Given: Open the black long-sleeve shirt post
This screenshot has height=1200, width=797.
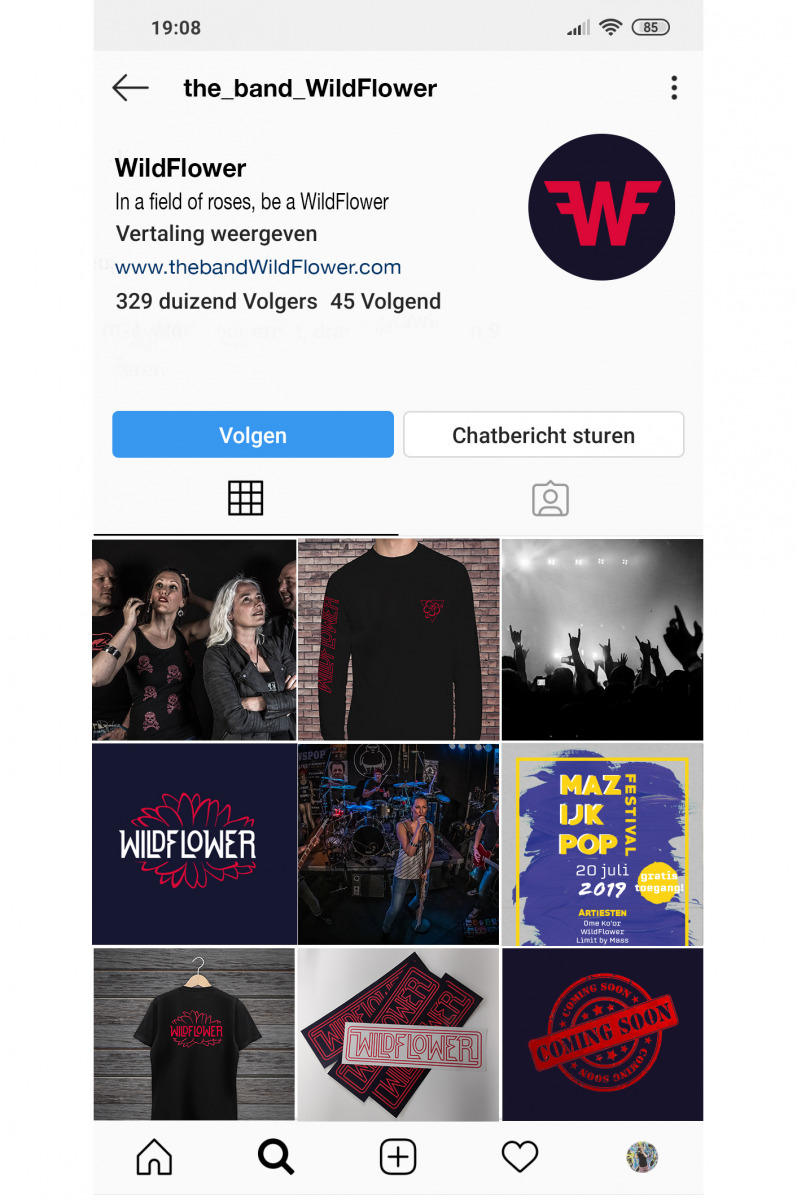Looking at the screenshot, I should [x=398, y=640].
